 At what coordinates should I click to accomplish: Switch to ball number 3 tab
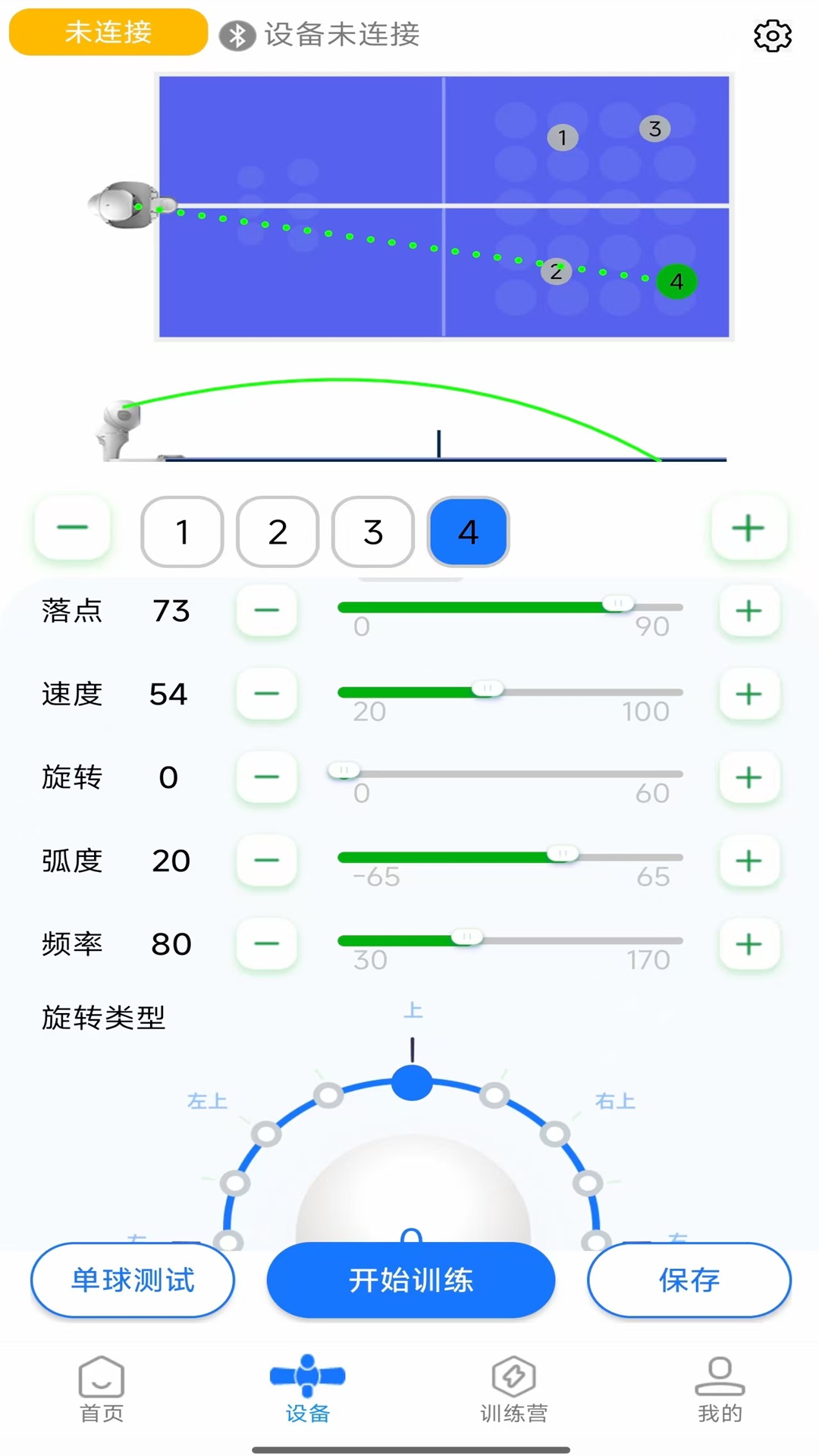373,533
